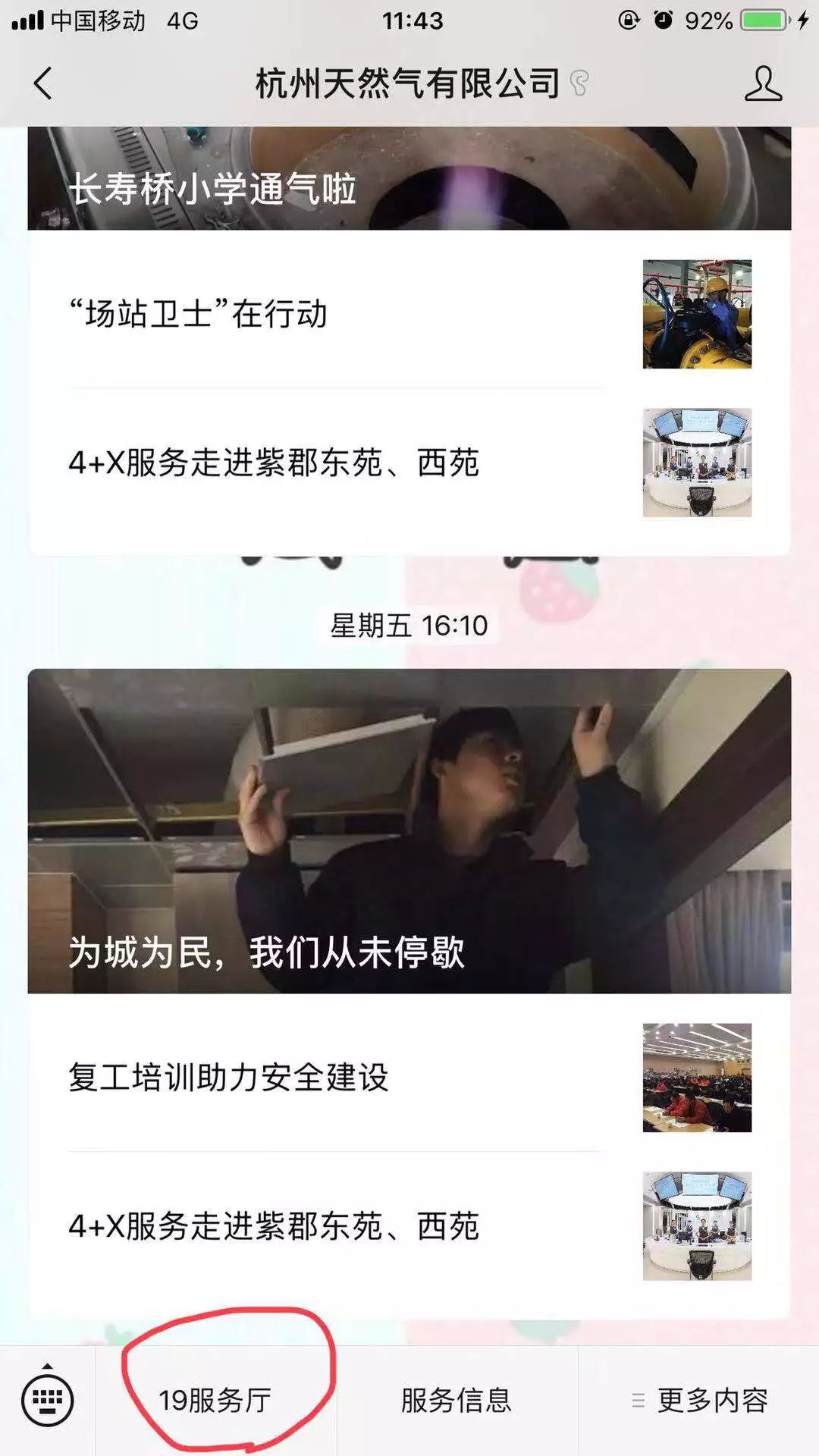Switch to keyboard input mode

[x=47, y=1400]
